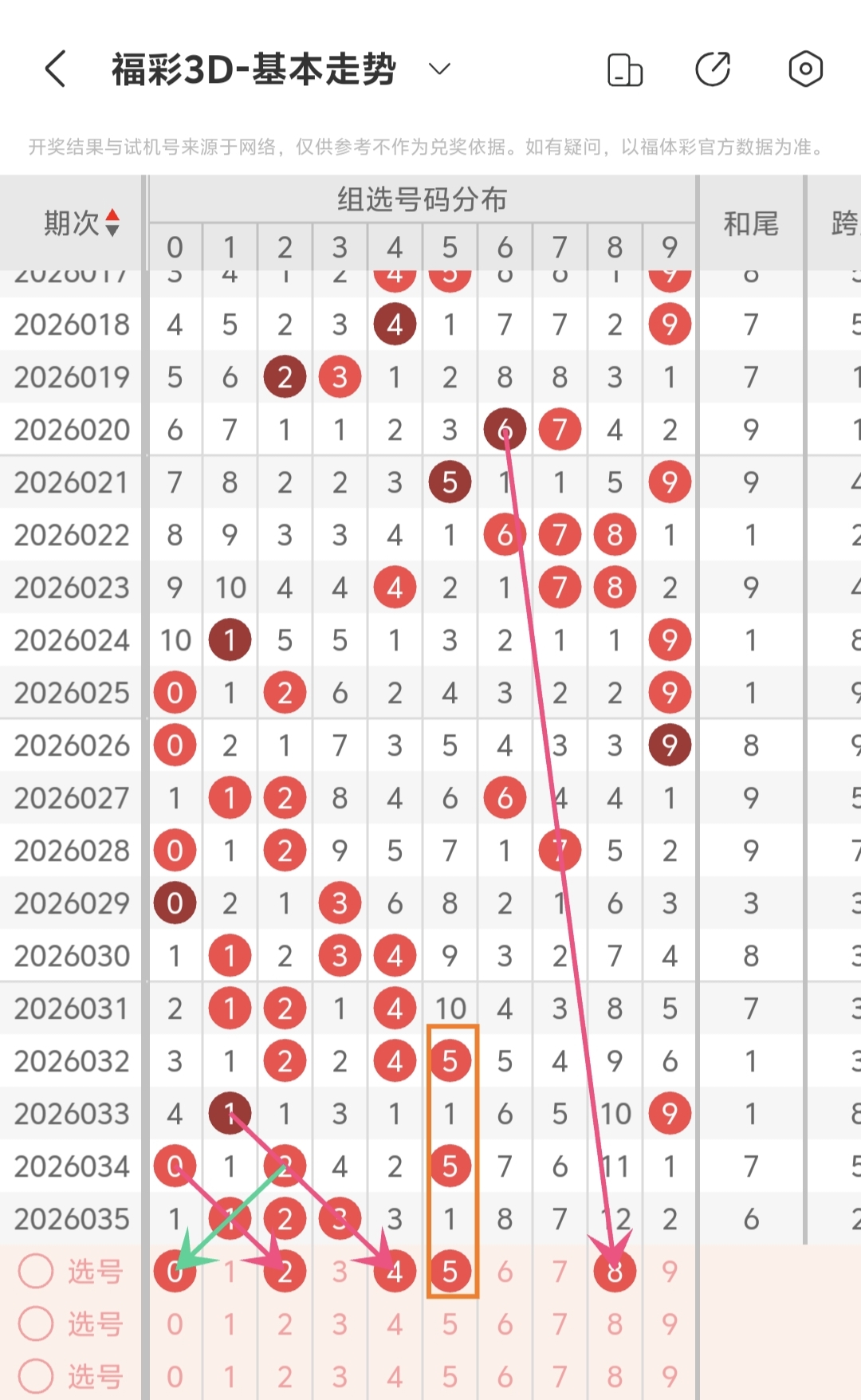Viewport: 861px width, 1400px height.
Task: Open the chart settings hexagon icon
Action: [805, 69]
